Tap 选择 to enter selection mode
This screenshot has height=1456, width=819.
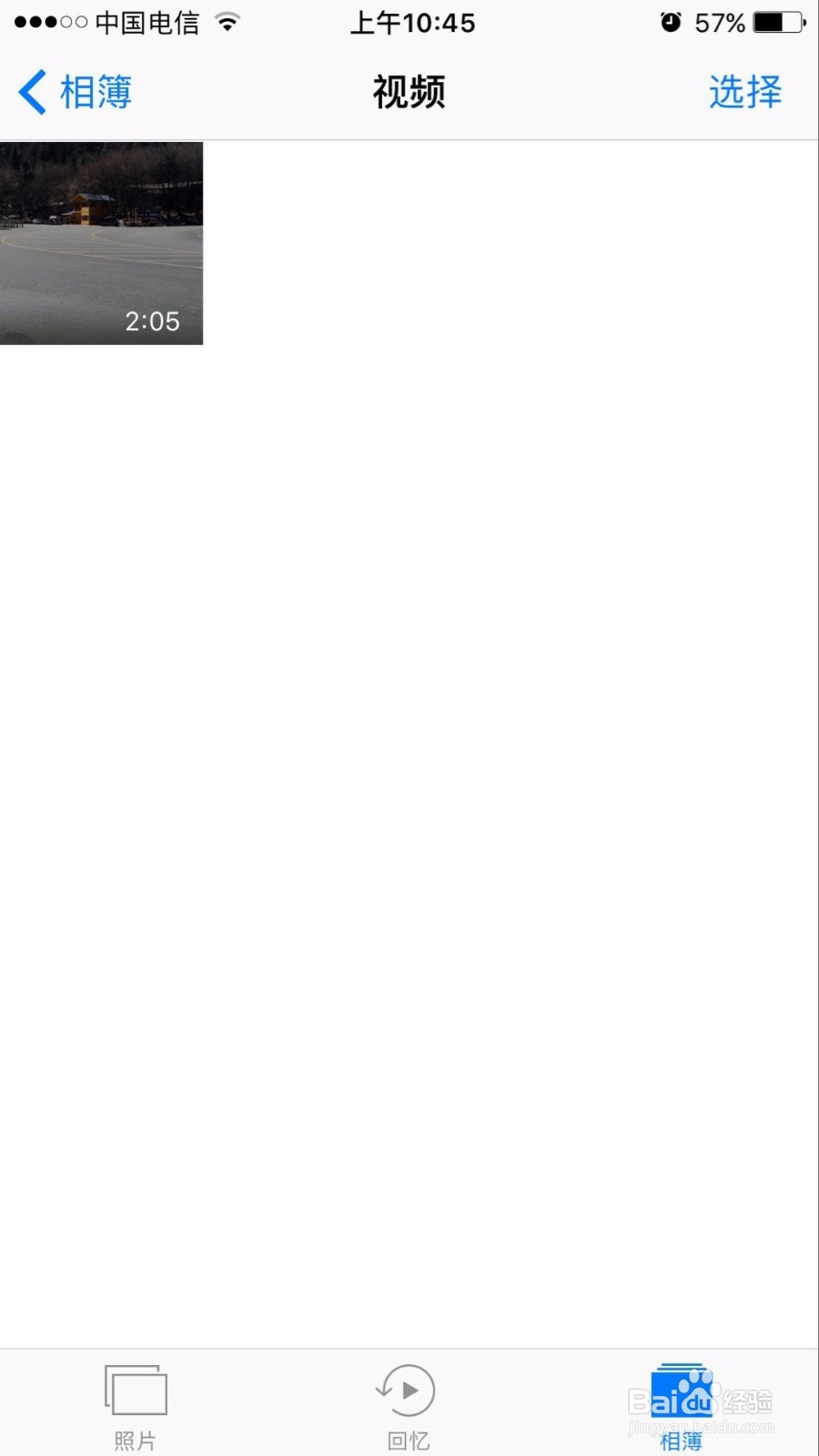point(744,91)
